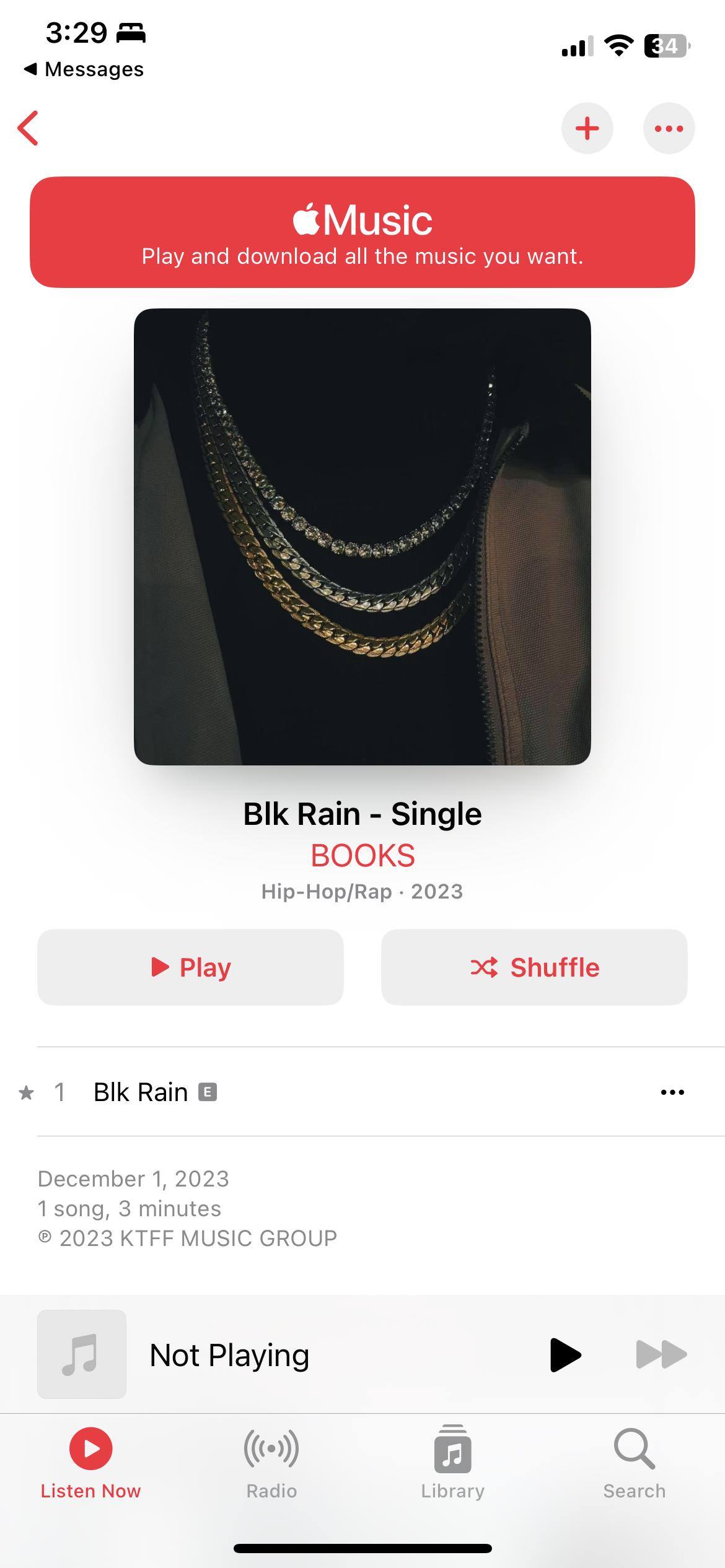Return to Messages app
Viewport: 725px width, 1568px height.
click(83, 69)
